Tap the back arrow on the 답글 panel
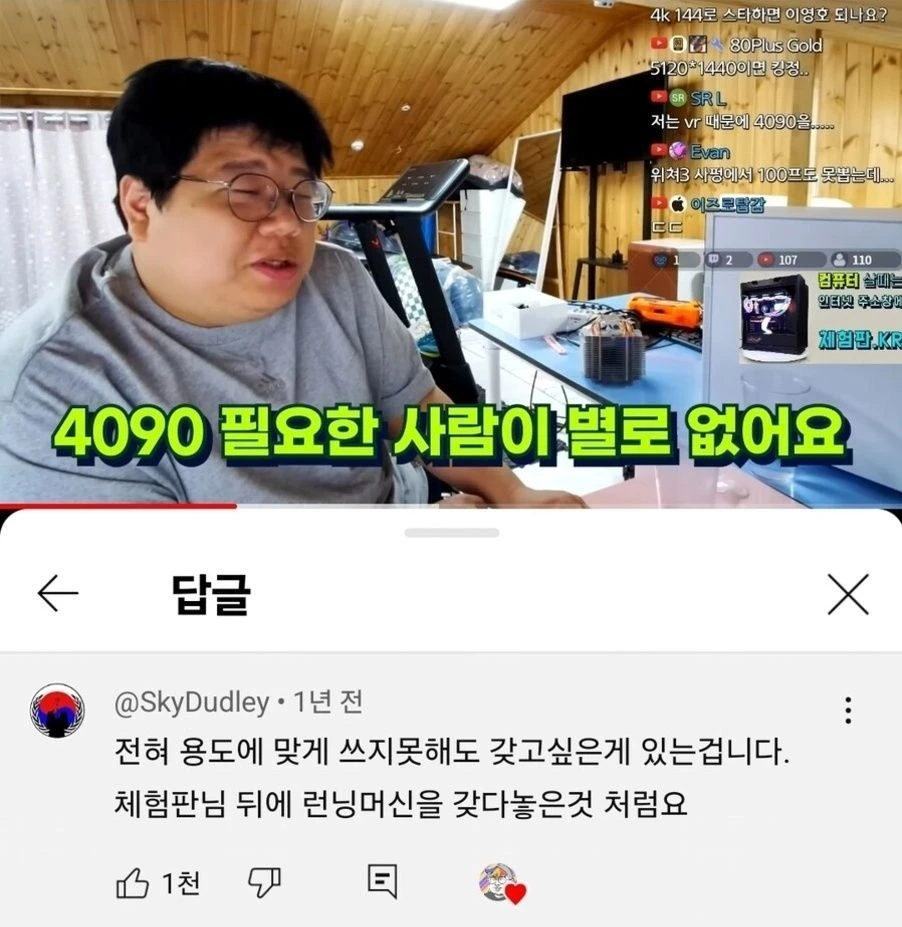This screenshot has height=927, width=902. coord(59,593)
